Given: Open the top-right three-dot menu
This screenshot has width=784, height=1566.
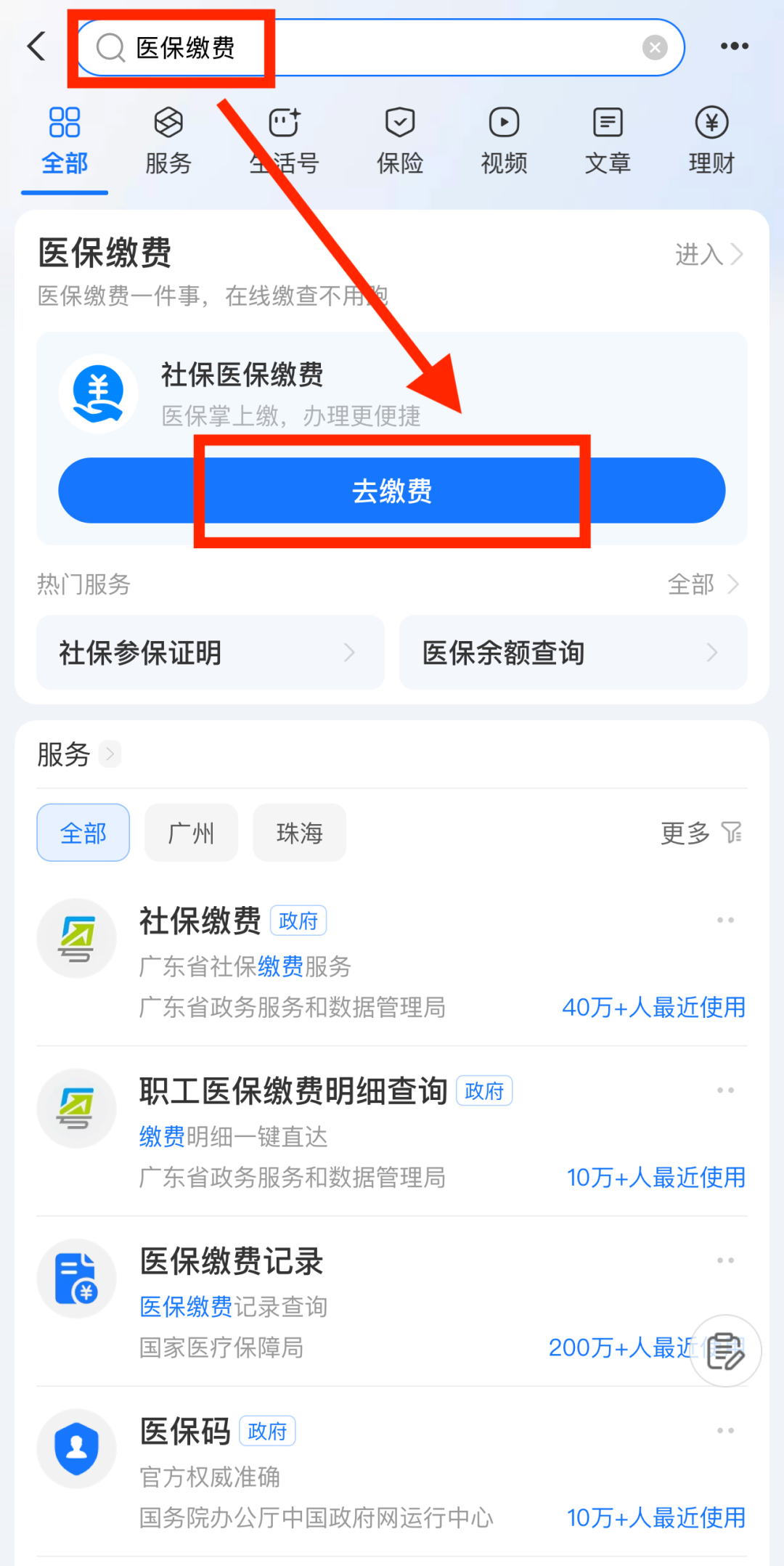Looking at the screenshot, I should pyautogui.click(x=734, y=46).
